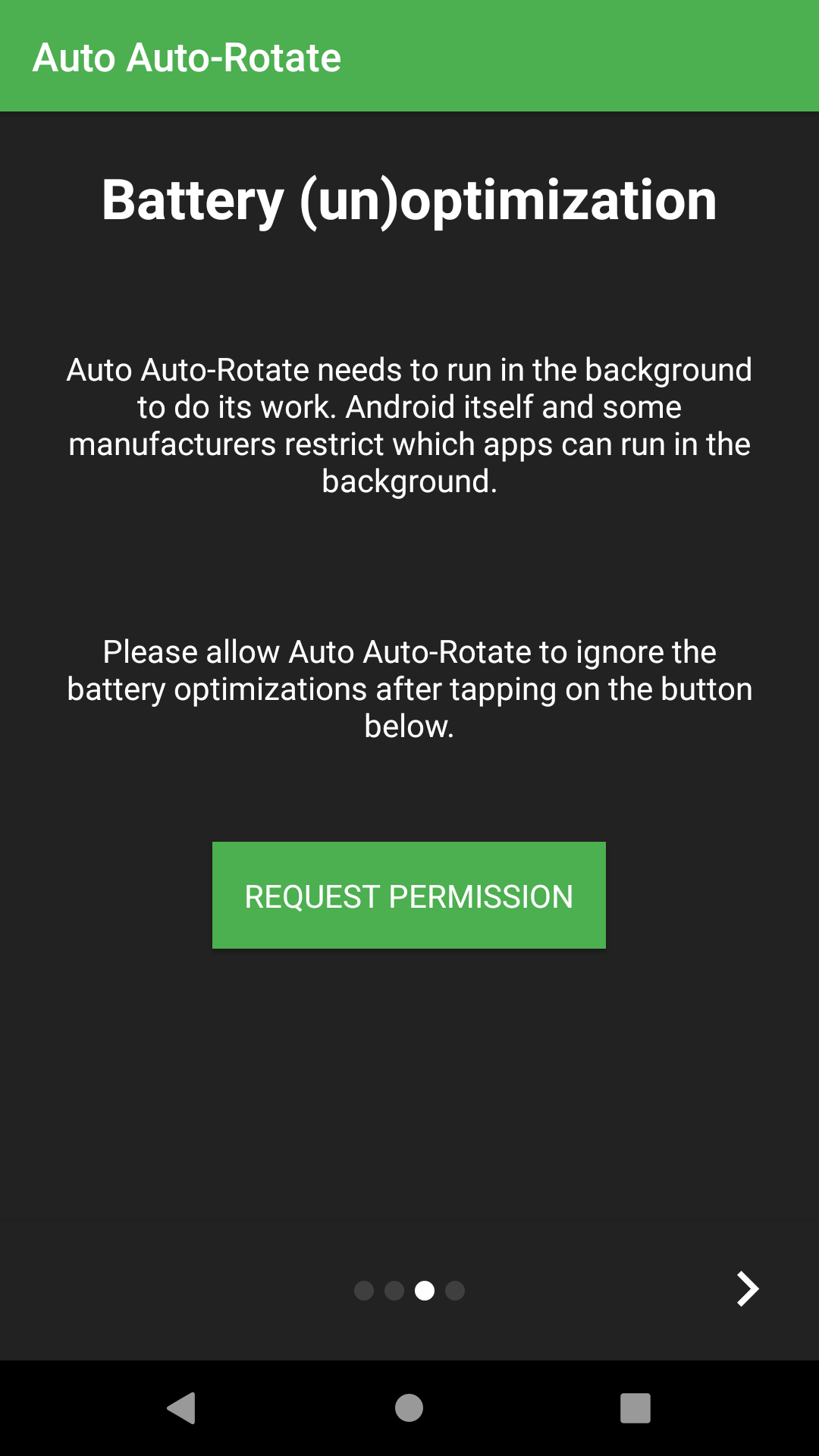819x1456 pixels.
Task: Navigate back with the system back button
Action: click(182, 1408)
